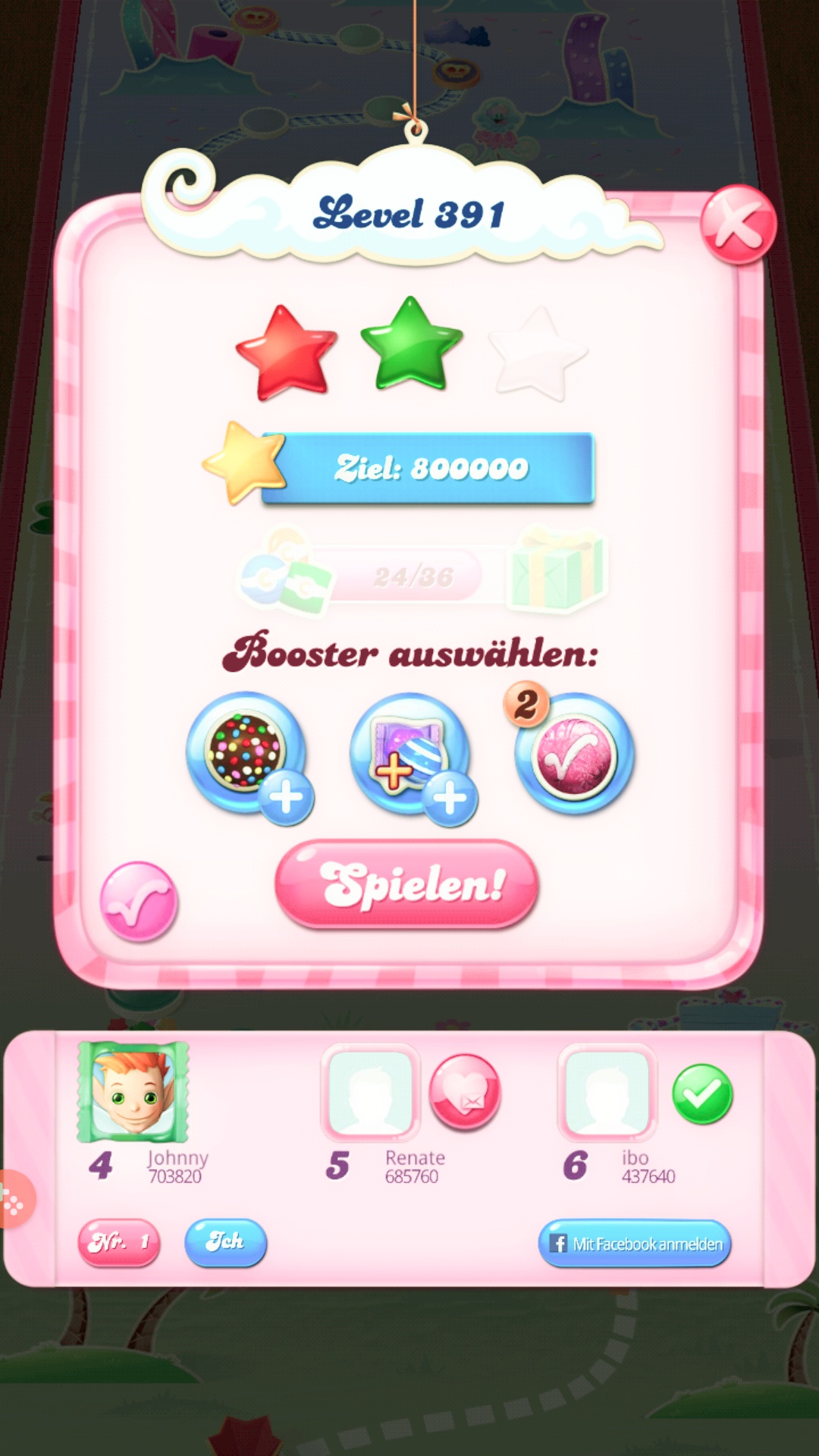The image size is (819, 1456).
Task: Tap the pink checkmark button beside Spielen
Action: pos(139,901)
